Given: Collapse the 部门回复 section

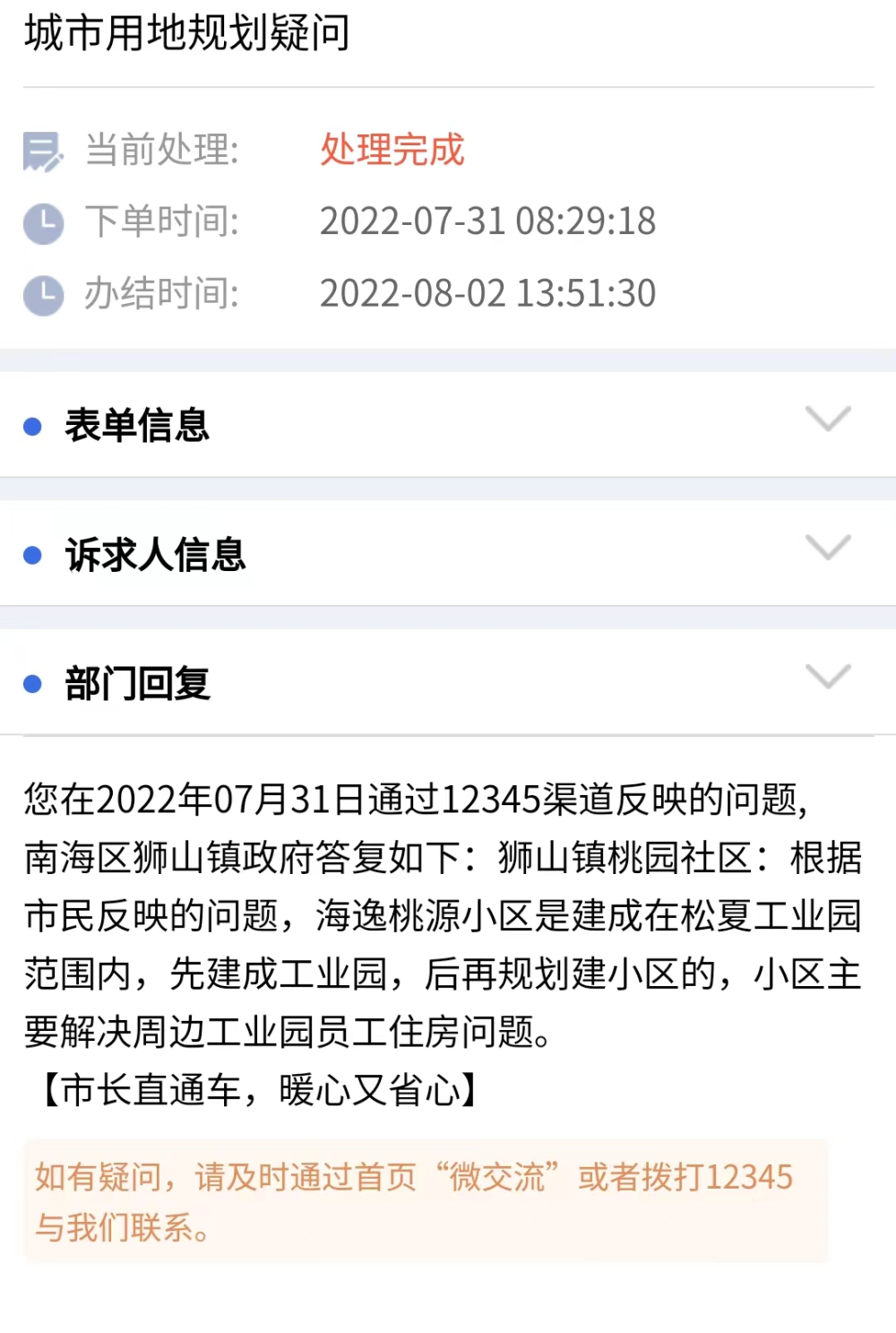Looking at the screenshot, I should coord(827,677).
